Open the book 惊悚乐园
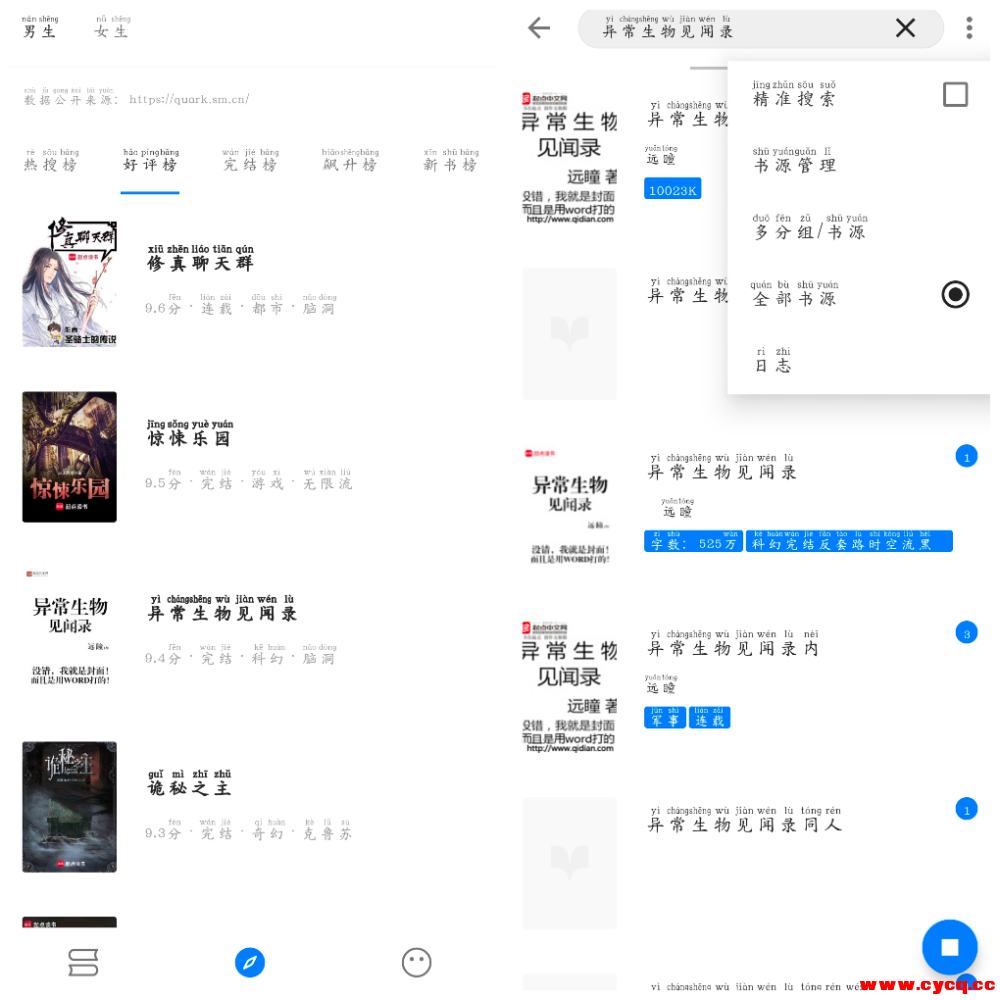 pos(189,438)
